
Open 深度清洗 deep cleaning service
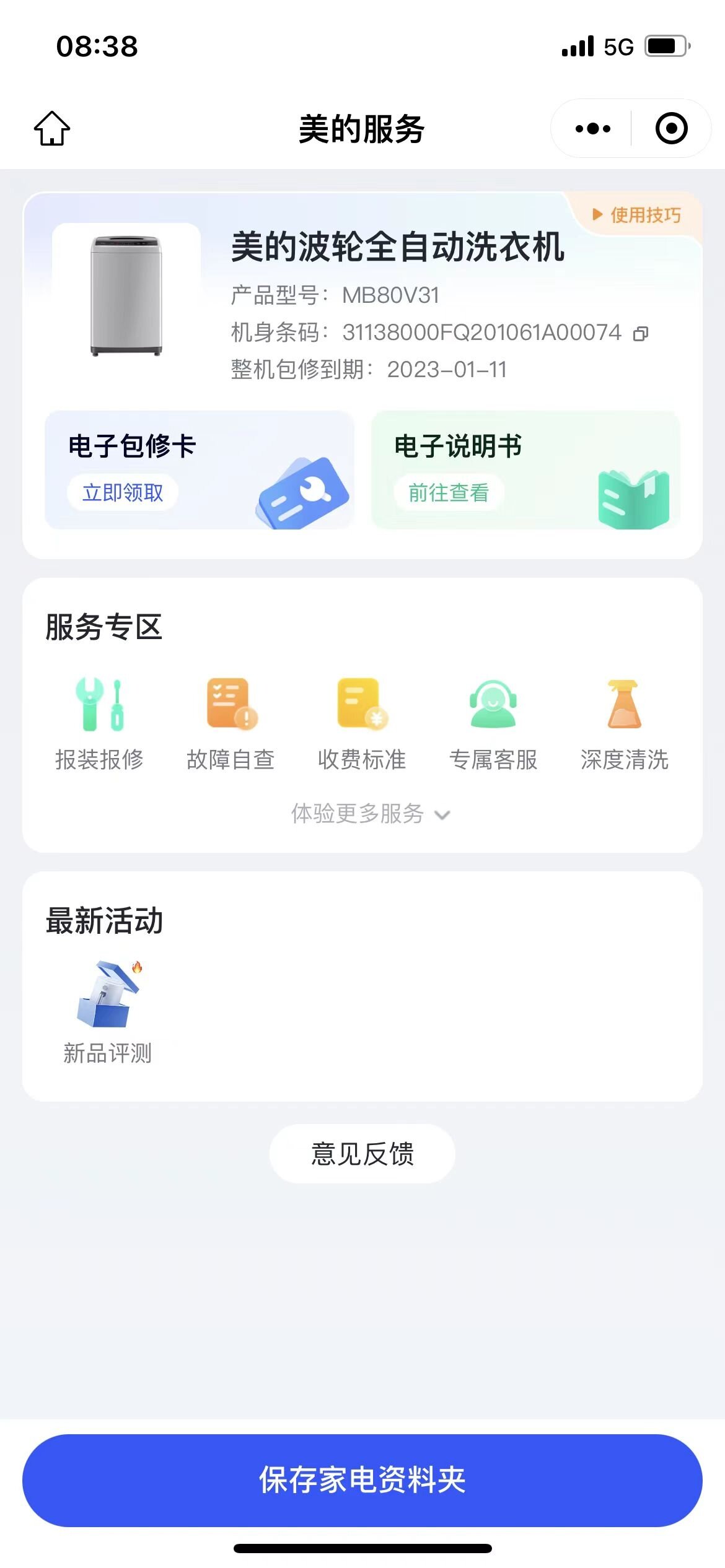pyautogui.click(x=625, y=723)
